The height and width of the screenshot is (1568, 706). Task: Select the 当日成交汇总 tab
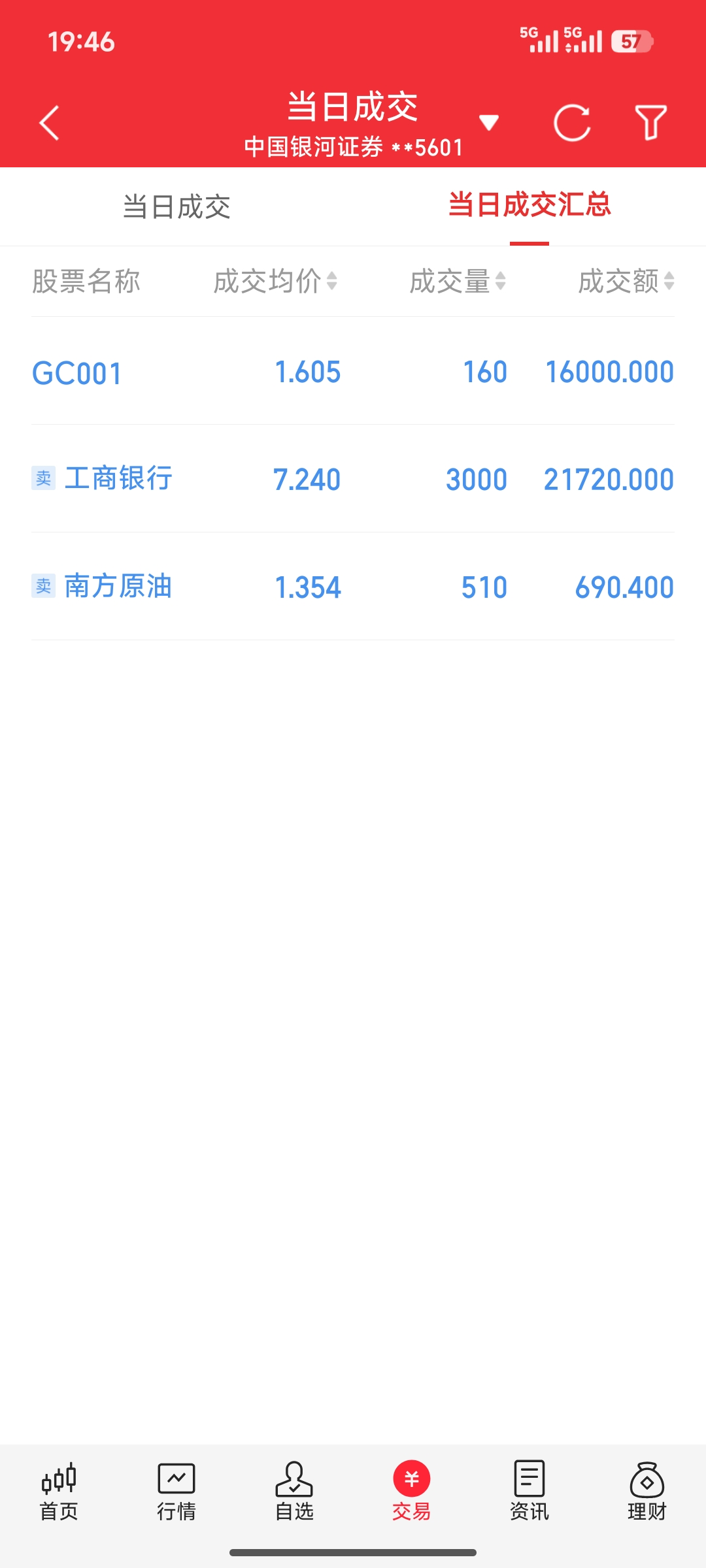tap(529, 205)
